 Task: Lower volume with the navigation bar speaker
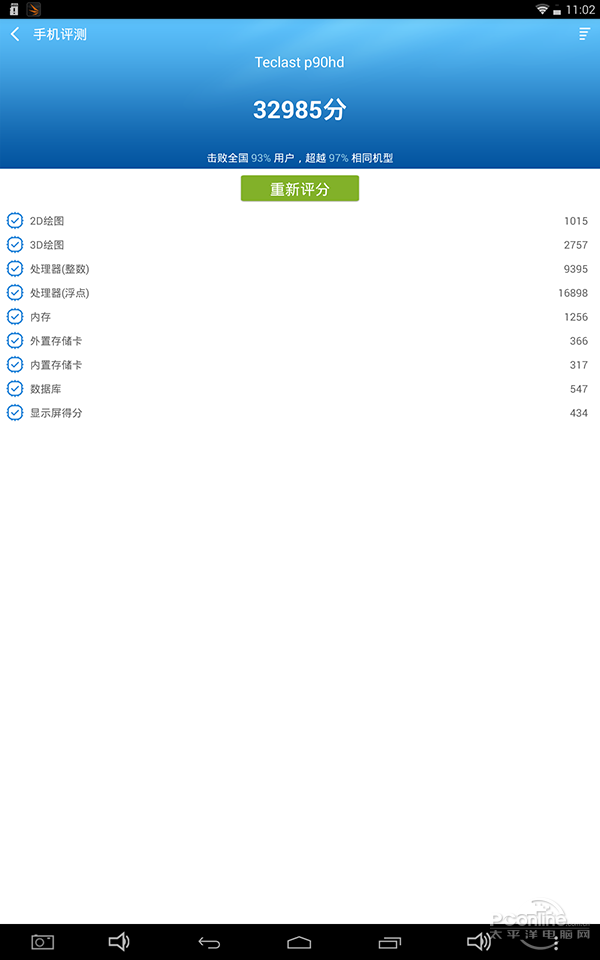point(119,942)
